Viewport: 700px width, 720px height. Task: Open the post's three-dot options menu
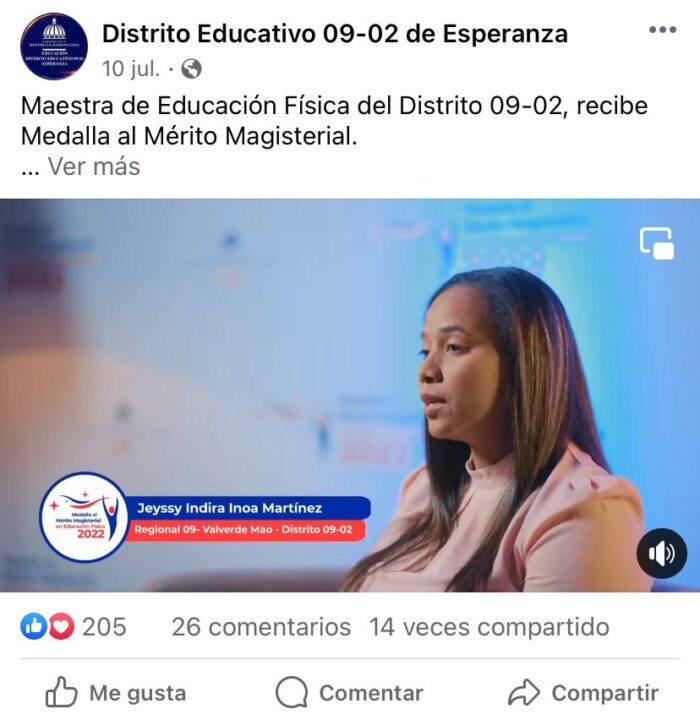pos(662,30)
